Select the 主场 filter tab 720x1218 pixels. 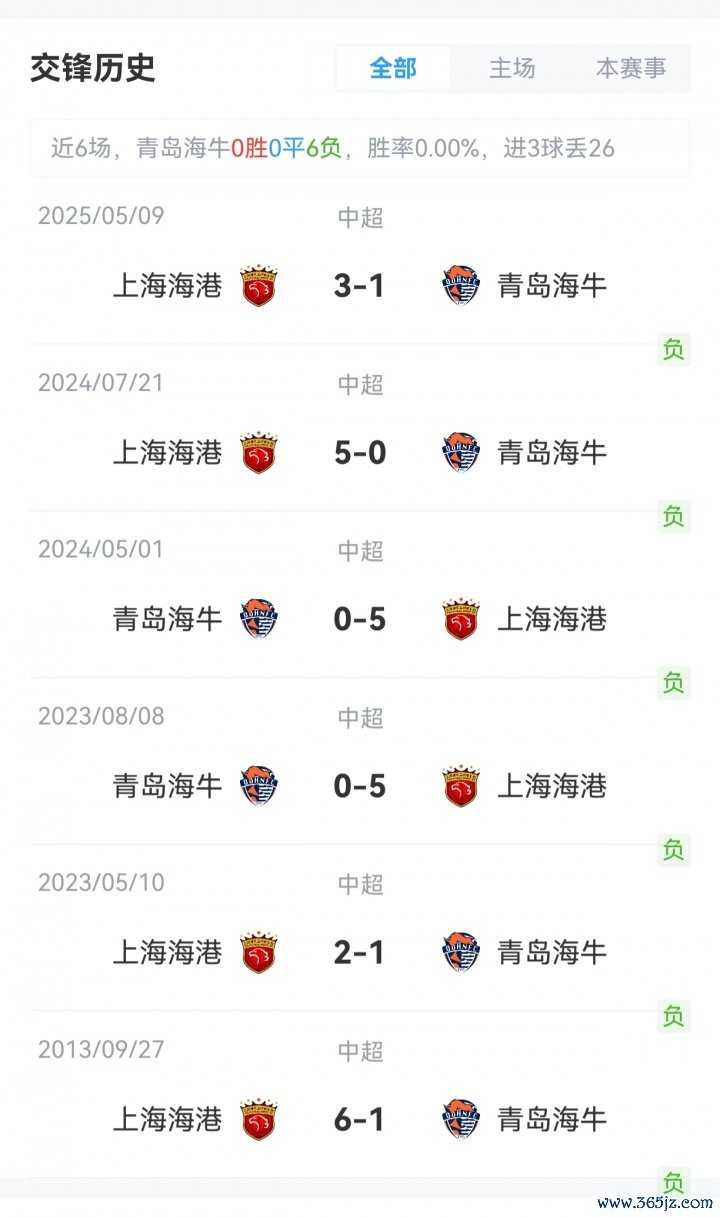[x=512, y=68]
